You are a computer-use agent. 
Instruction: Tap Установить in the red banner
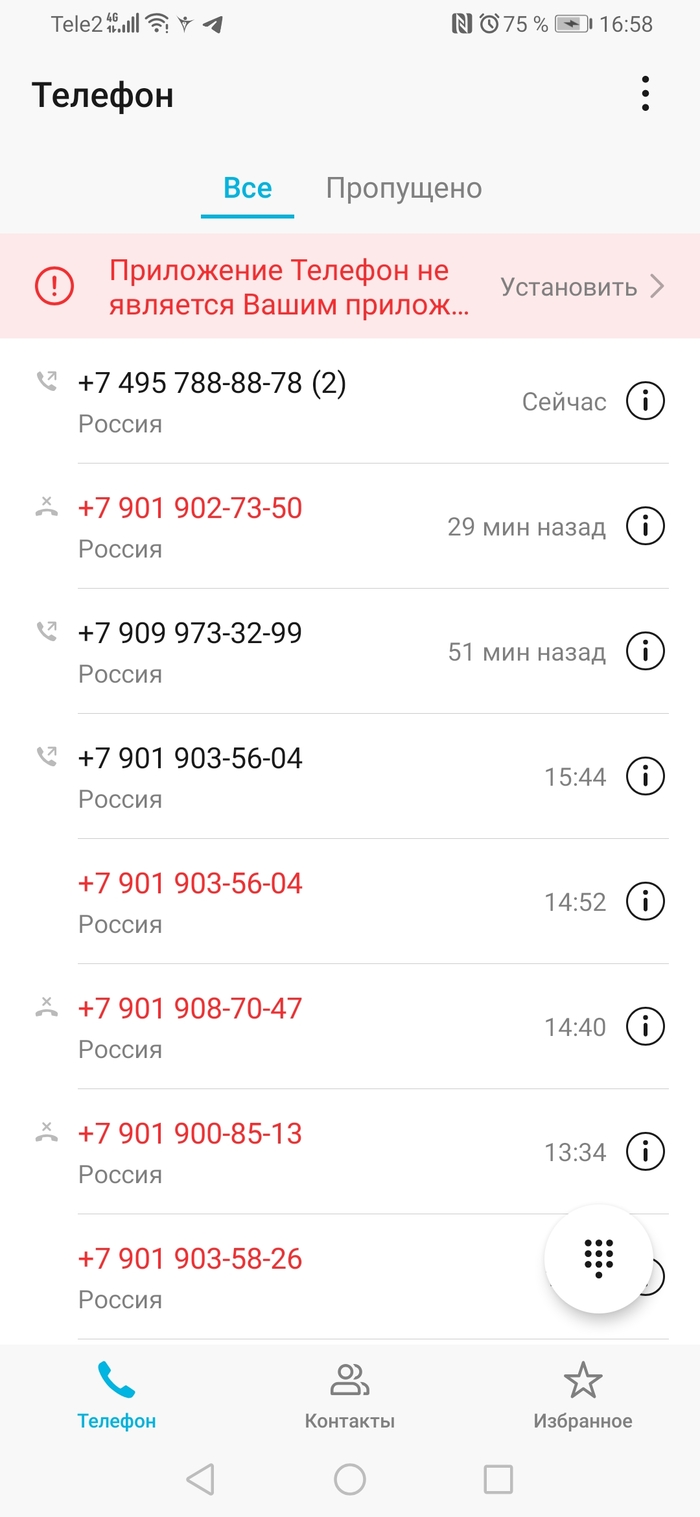[582, 287]
